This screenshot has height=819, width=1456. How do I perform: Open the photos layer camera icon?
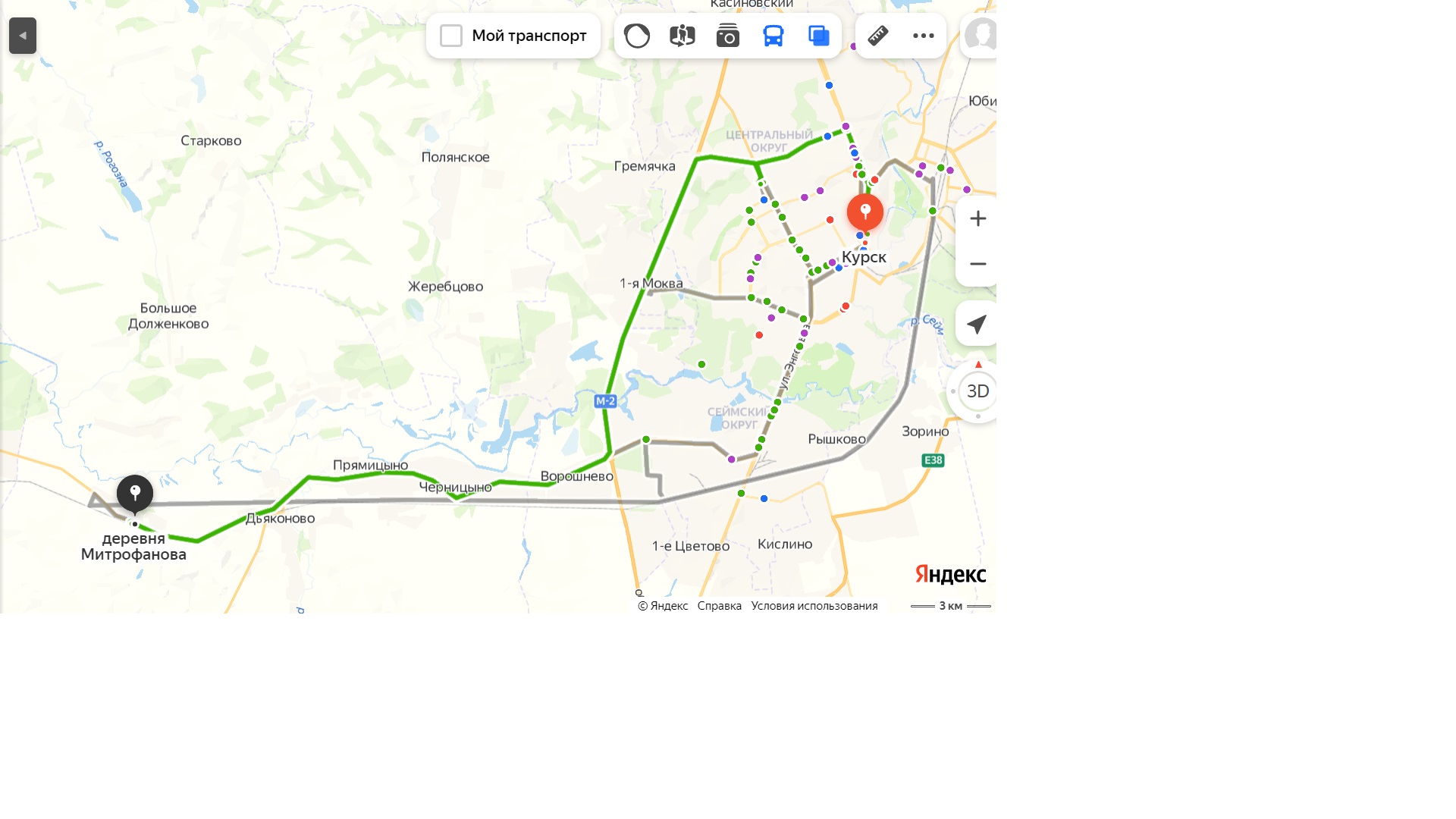tap(728, 36)
